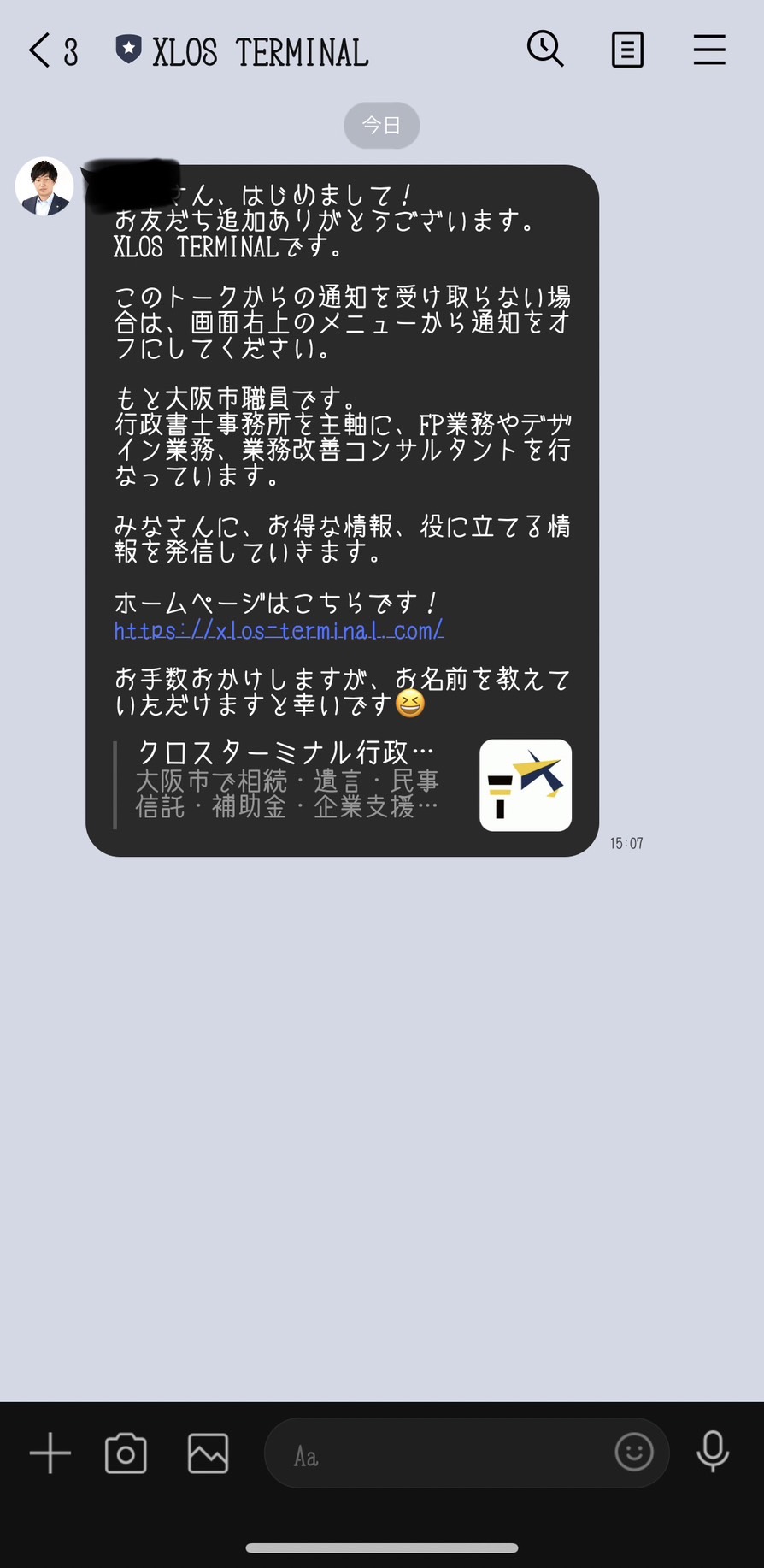Tap the 15:07 message timestamp

point(625,843)
